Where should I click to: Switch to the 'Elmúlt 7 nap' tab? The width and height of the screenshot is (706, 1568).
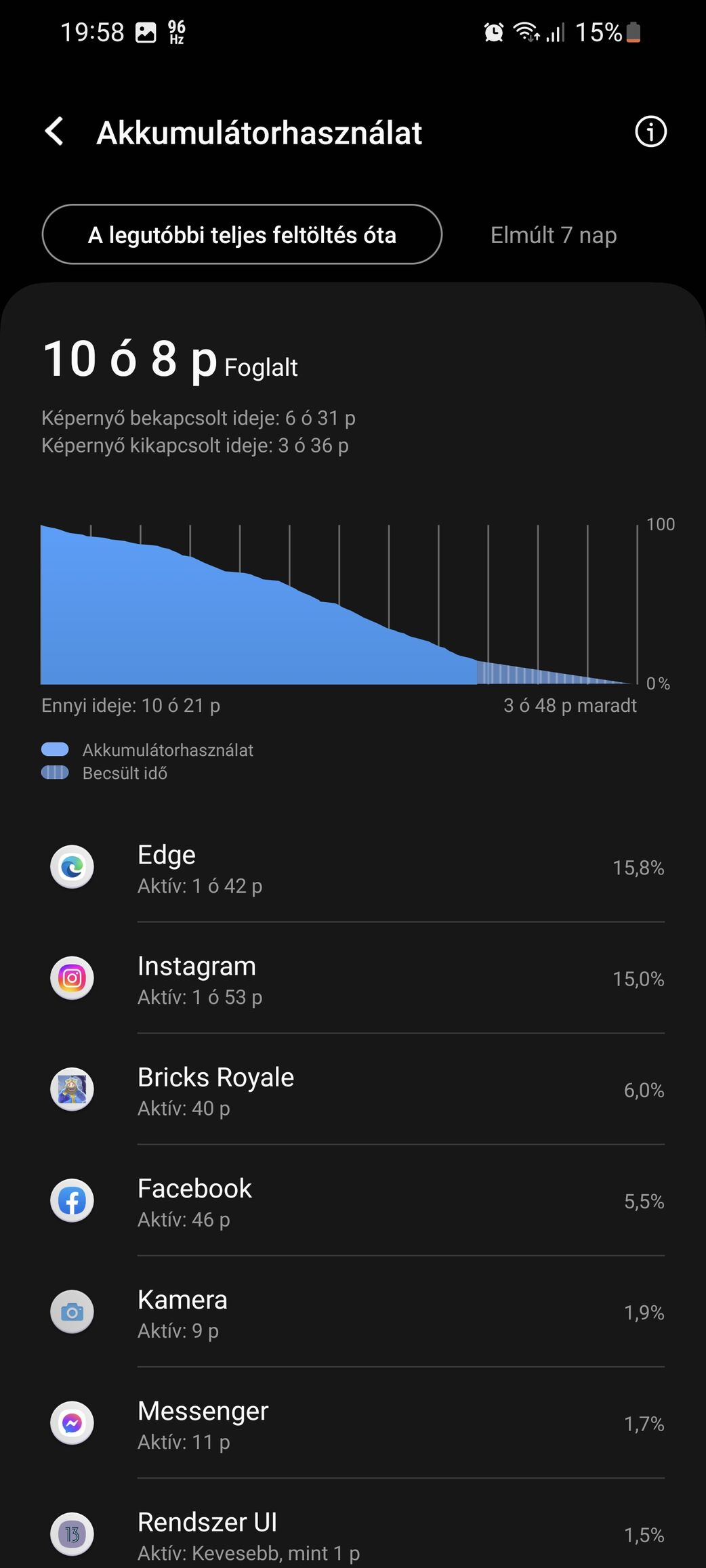coord(554,235)
